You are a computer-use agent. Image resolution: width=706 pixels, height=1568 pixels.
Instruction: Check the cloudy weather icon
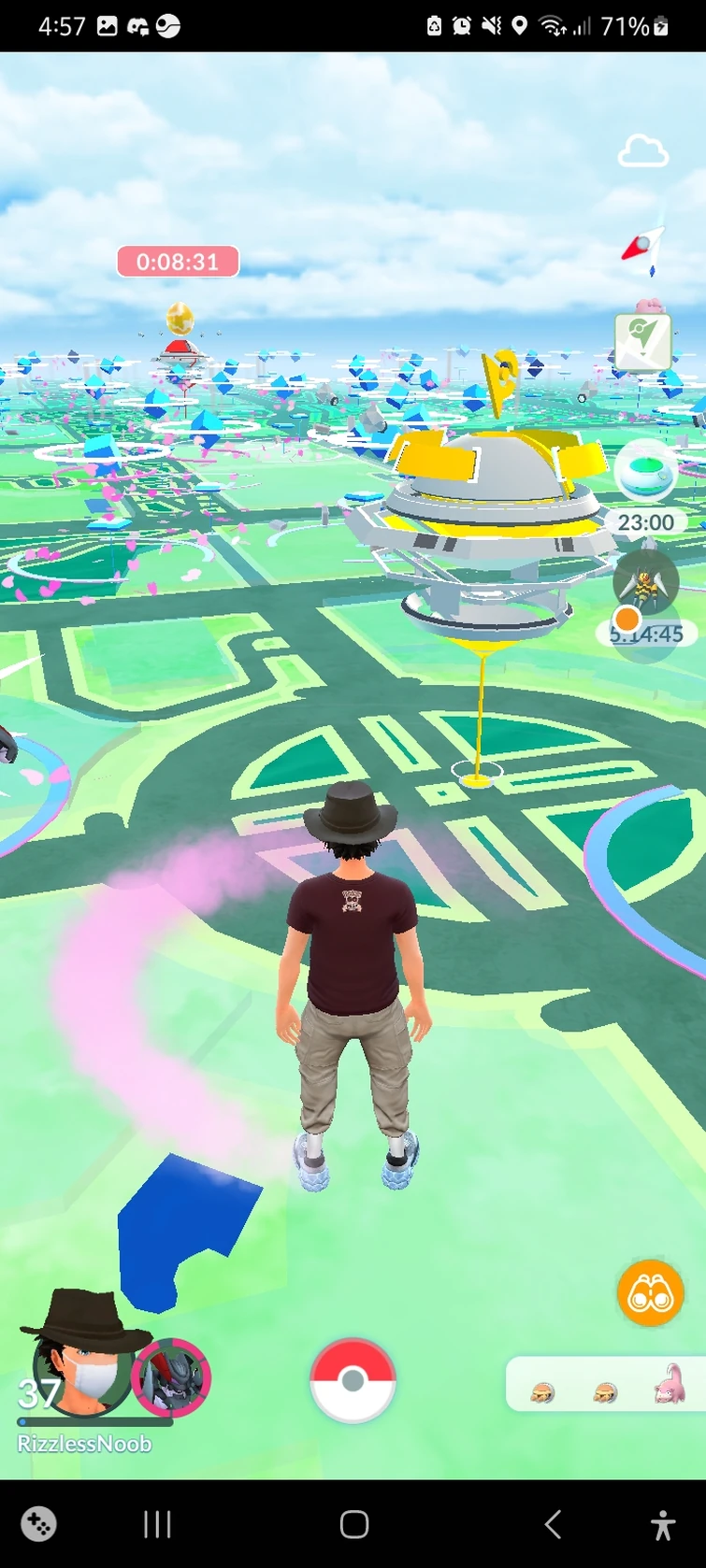pyautogui.click(x=643, y=150)
